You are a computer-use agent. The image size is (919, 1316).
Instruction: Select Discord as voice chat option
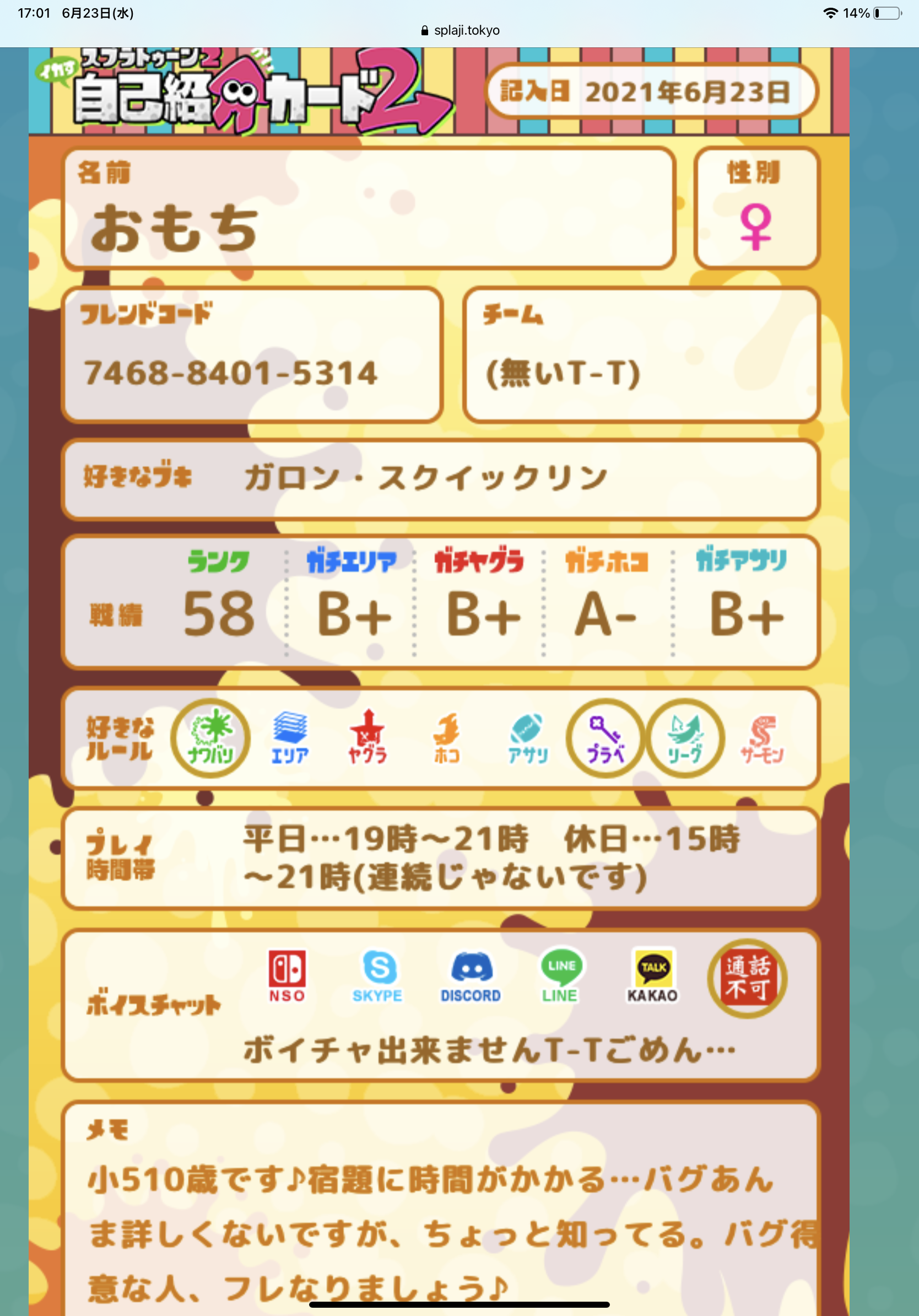click(x=471, y=976)
